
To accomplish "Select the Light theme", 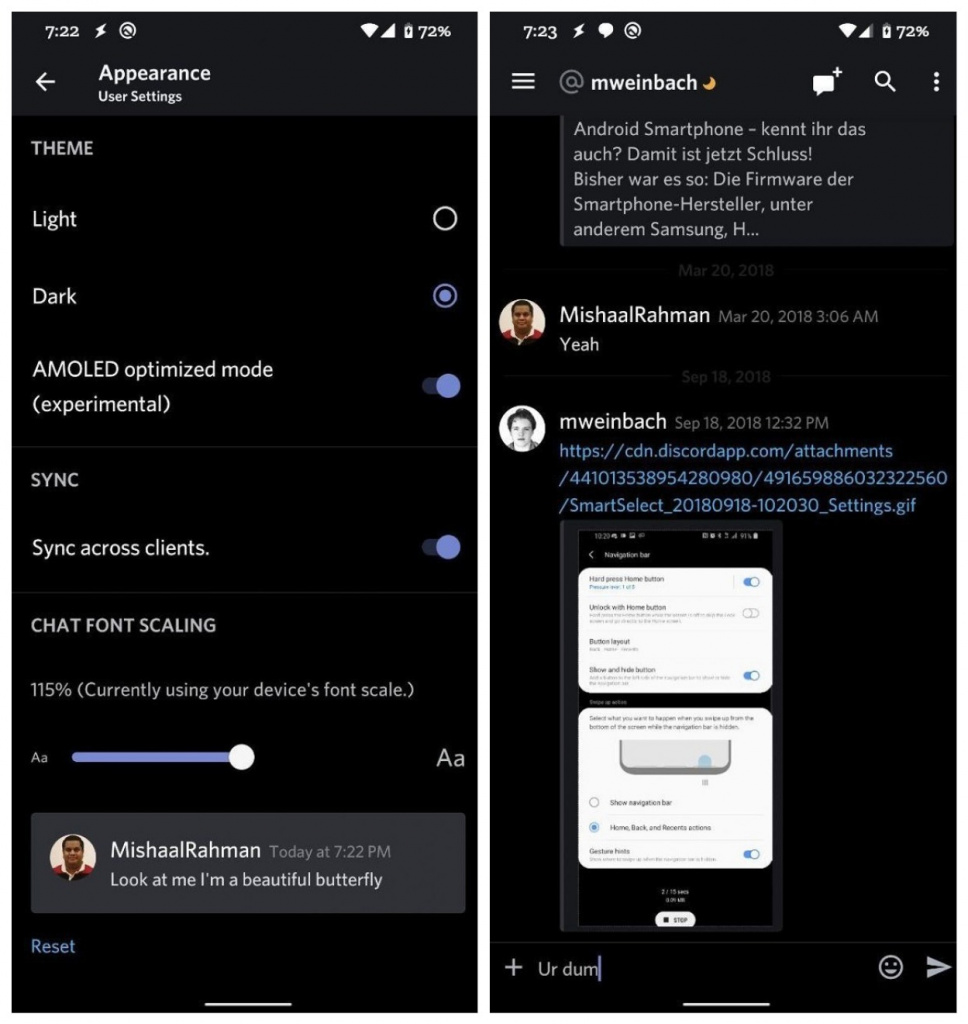I will coord(445,219).
